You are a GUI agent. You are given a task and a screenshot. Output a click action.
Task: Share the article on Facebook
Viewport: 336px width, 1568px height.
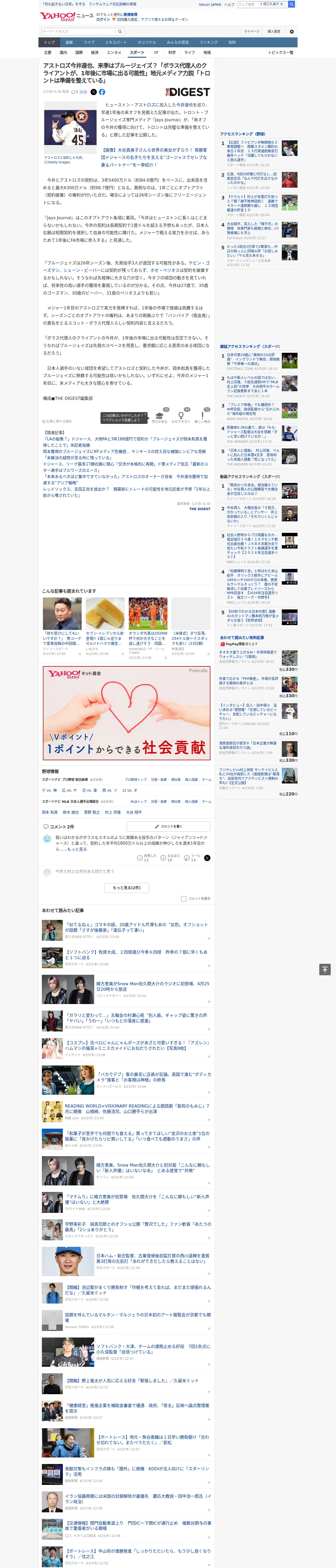pyautogui.click(x=102, y=92)
